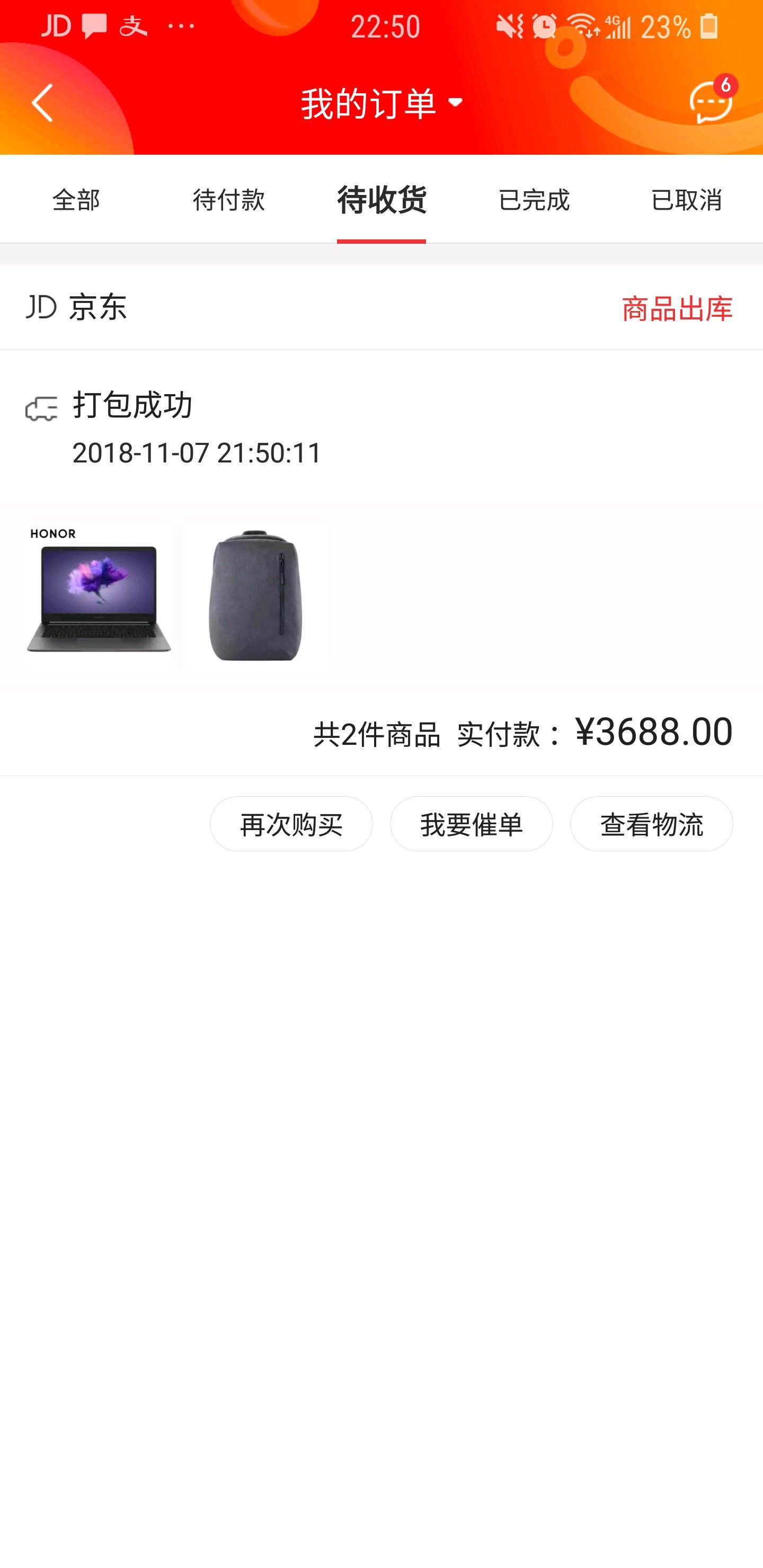Viewport: 763px width, 1568px height.
Task: Select the 待收货 tab
Action: click(x=381, y=200)
